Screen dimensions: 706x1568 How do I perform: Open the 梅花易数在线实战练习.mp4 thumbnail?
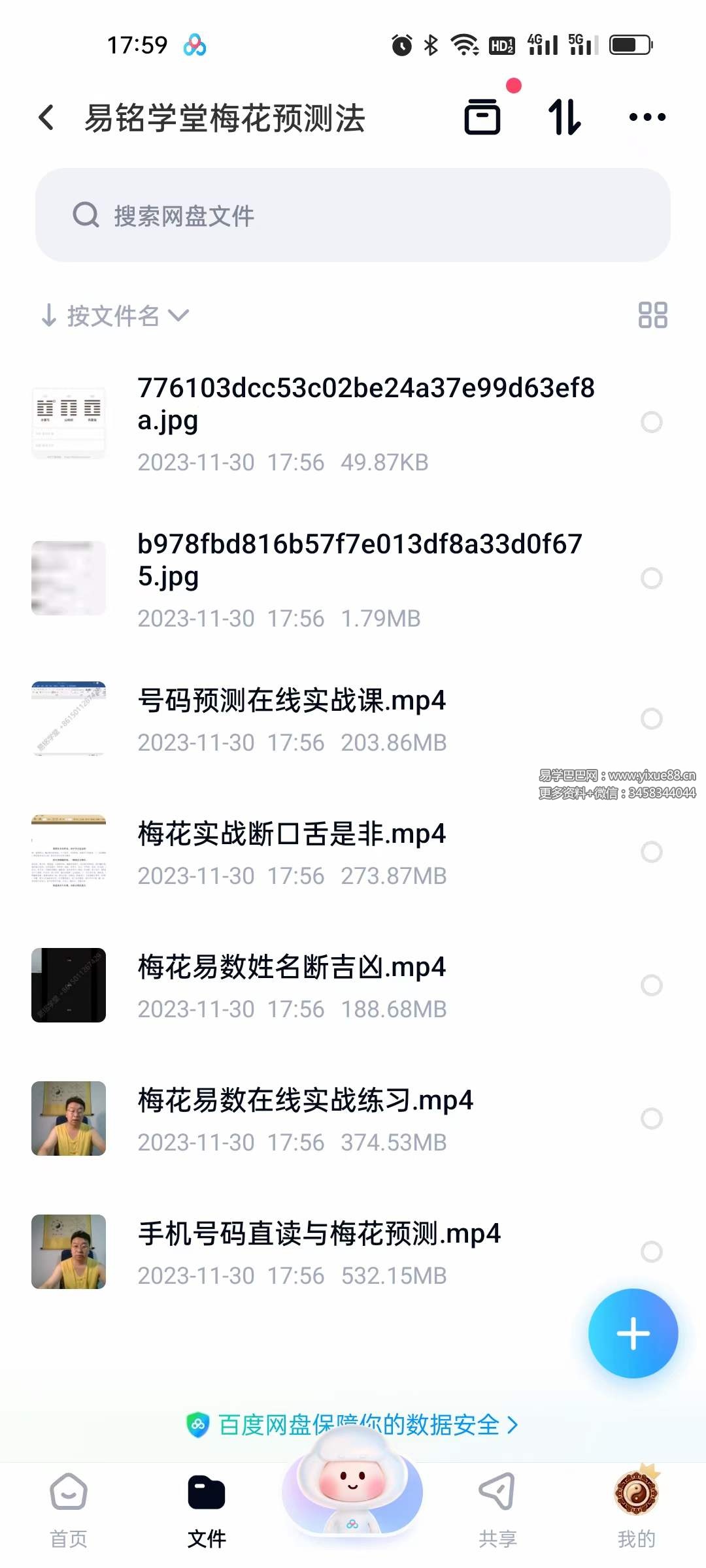coord(68,1119)
